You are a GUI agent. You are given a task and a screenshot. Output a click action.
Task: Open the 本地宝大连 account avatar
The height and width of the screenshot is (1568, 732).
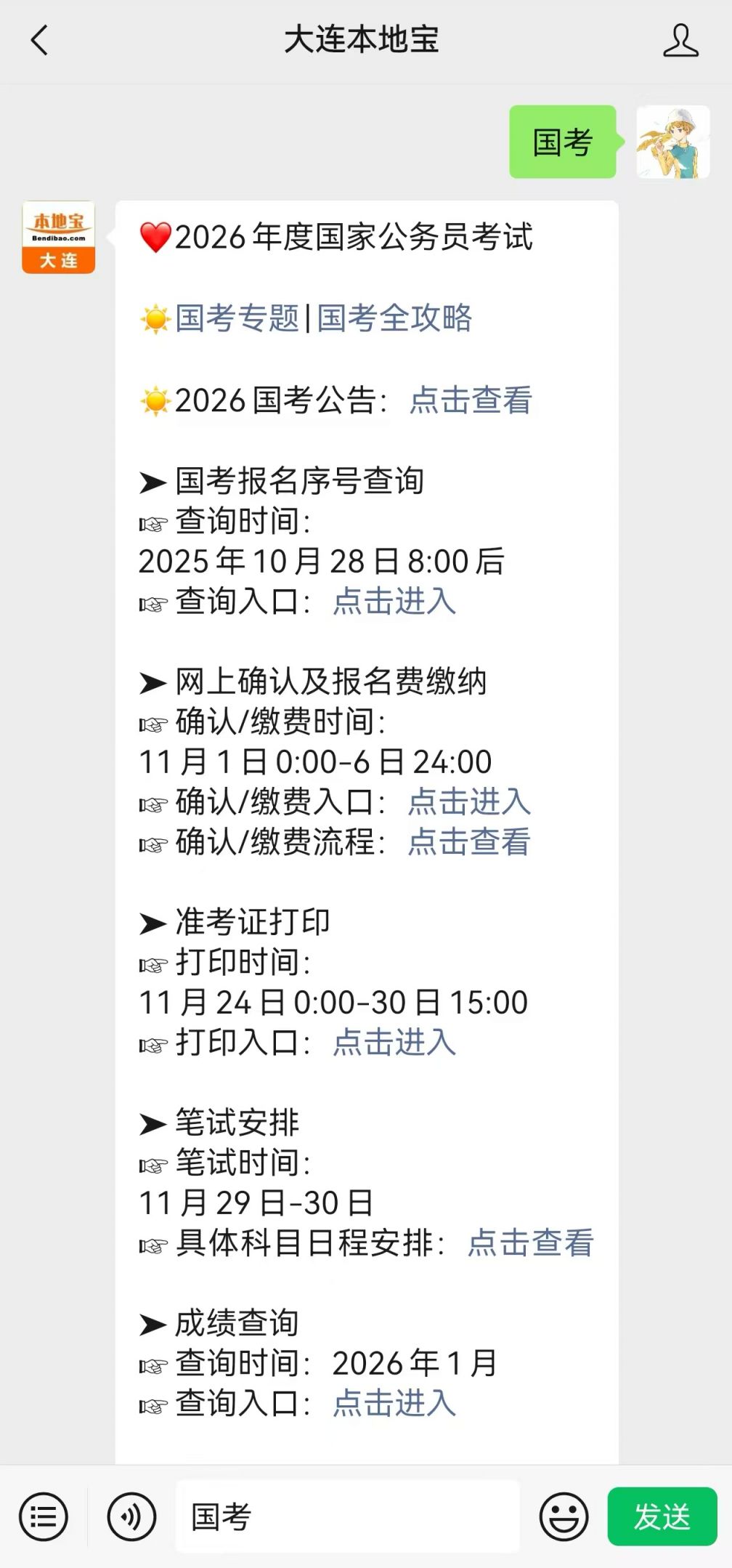(x=58, y=236)
